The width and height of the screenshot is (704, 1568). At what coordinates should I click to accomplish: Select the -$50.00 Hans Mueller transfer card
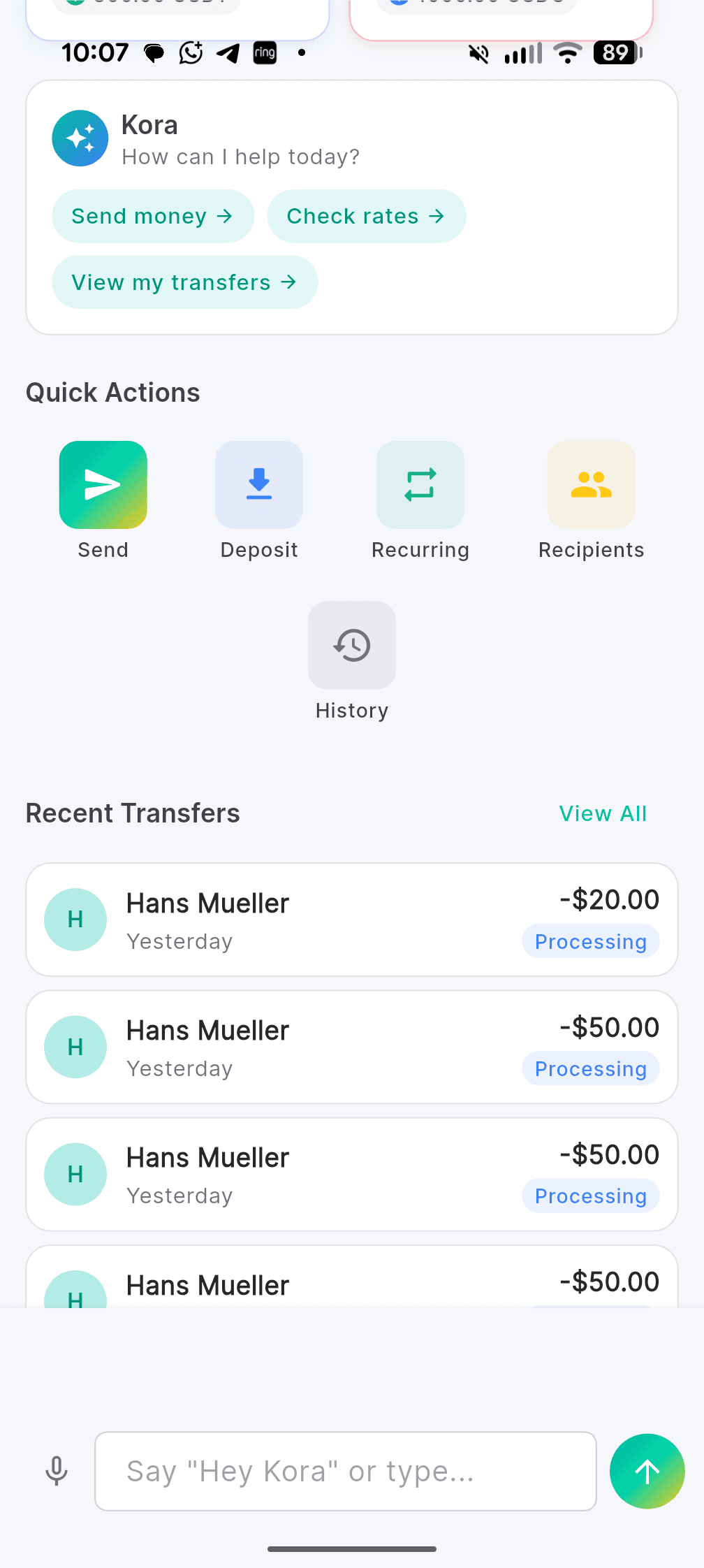pos(351,1047)
